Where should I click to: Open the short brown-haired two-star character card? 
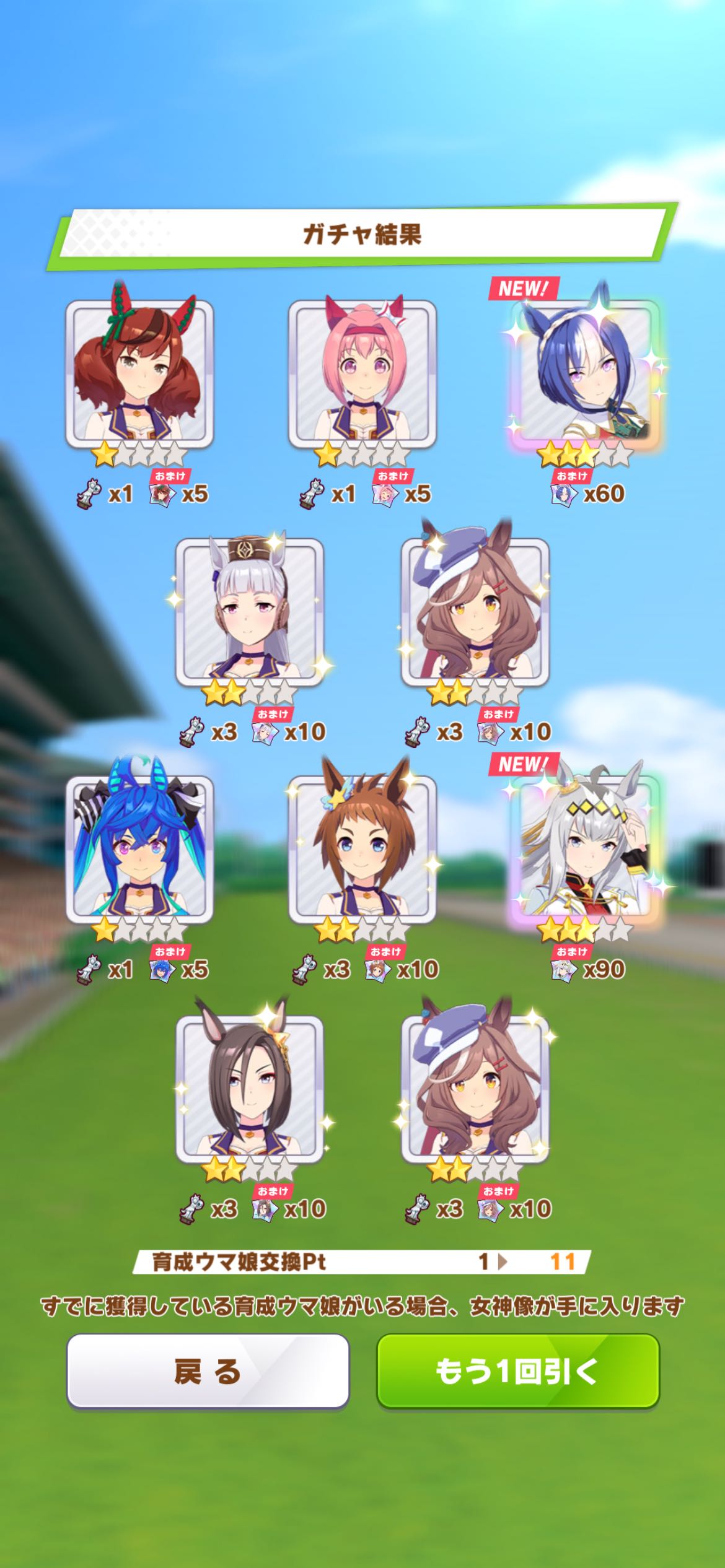tap(362, 850)
